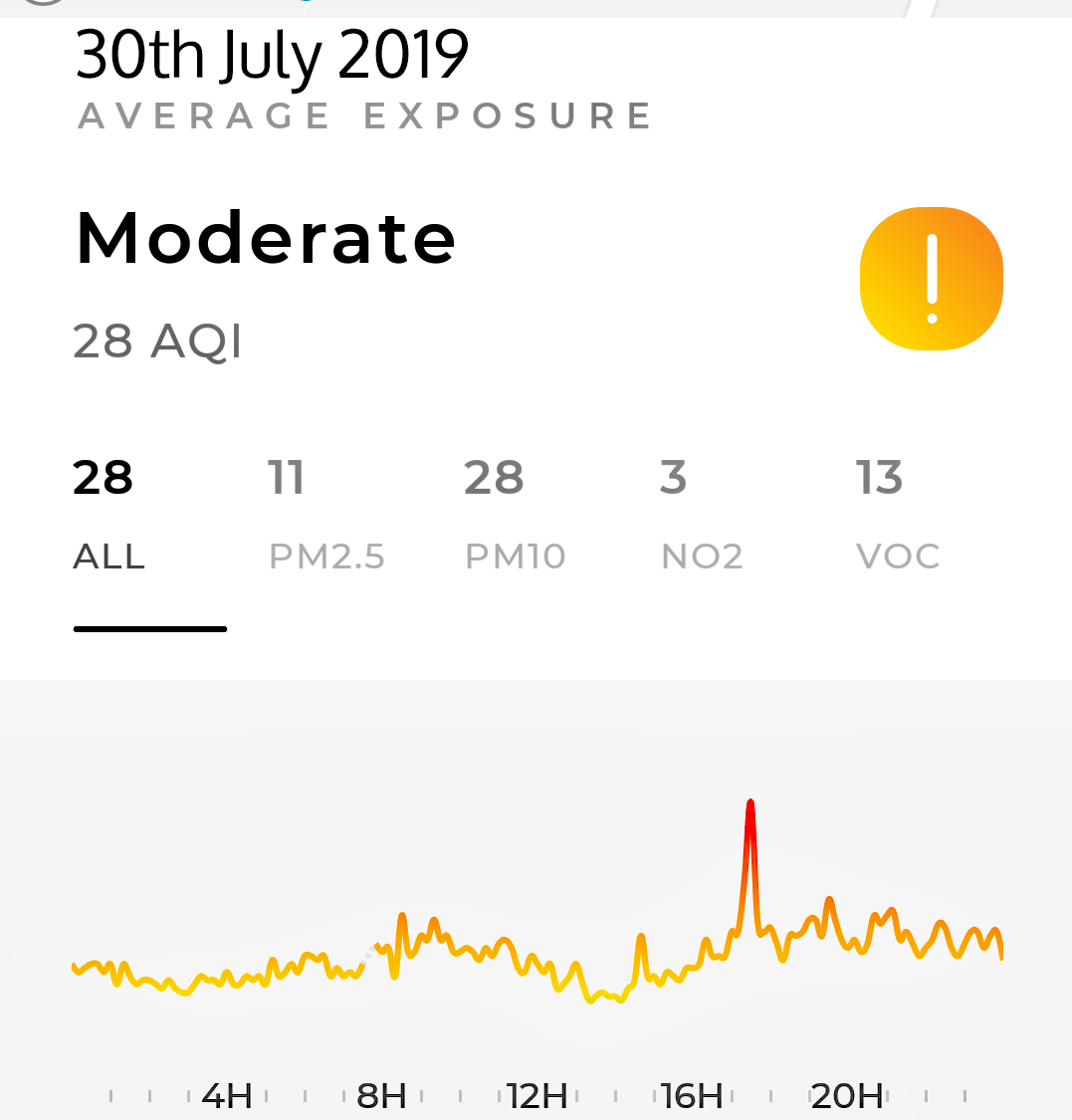Open the VOC tab

coord(898,518)
